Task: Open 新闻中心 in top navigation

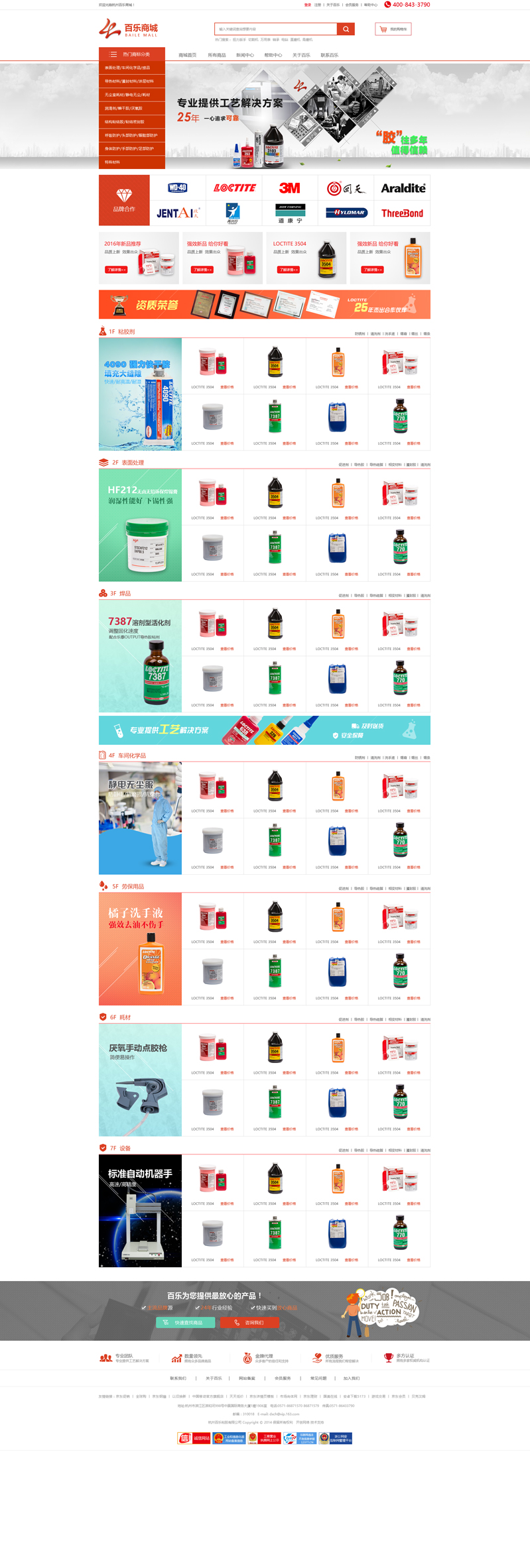Action: (245, 55)
